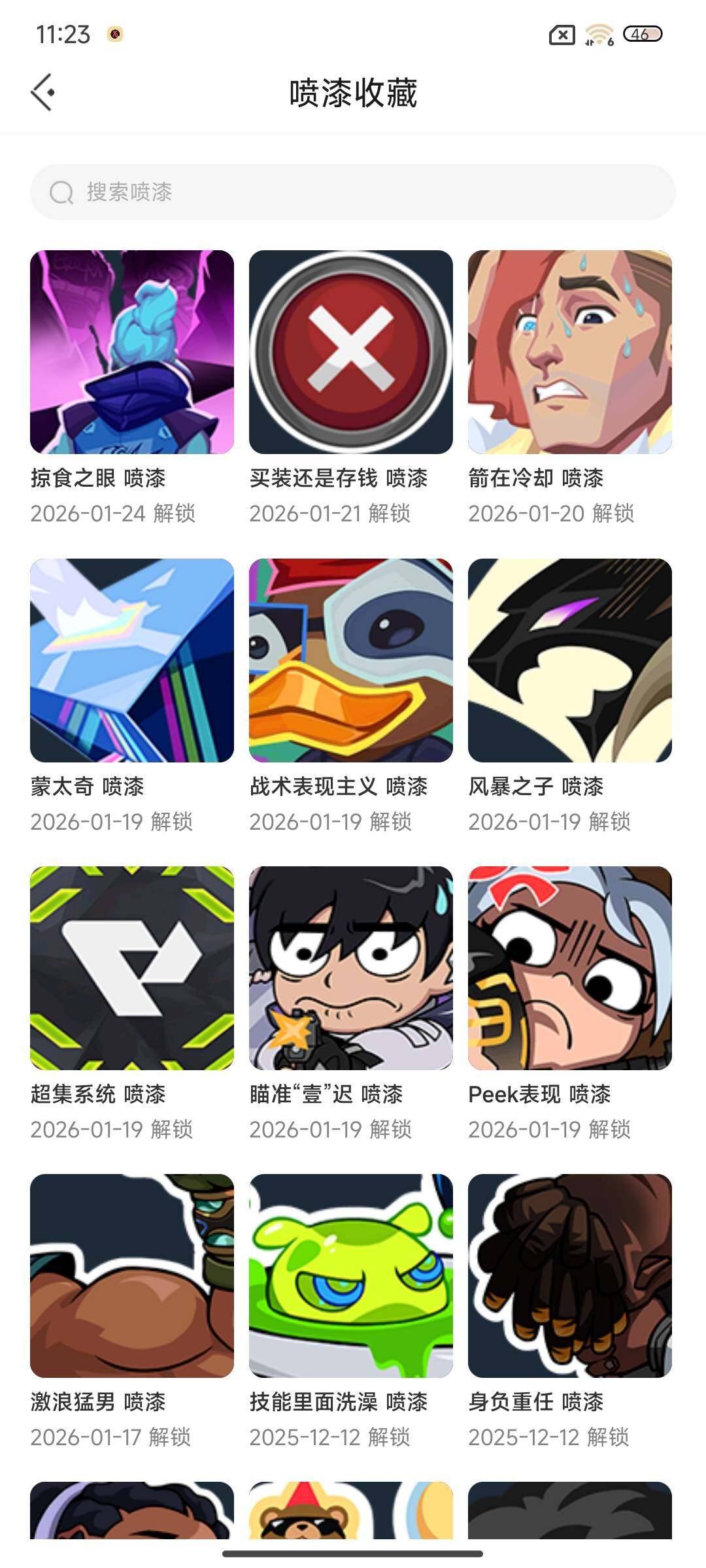Select the 瞄准“壹”迟 喷漆 tile
Image resolution: width=706 pixels, height=1568 pixels.
coord(351,968)
